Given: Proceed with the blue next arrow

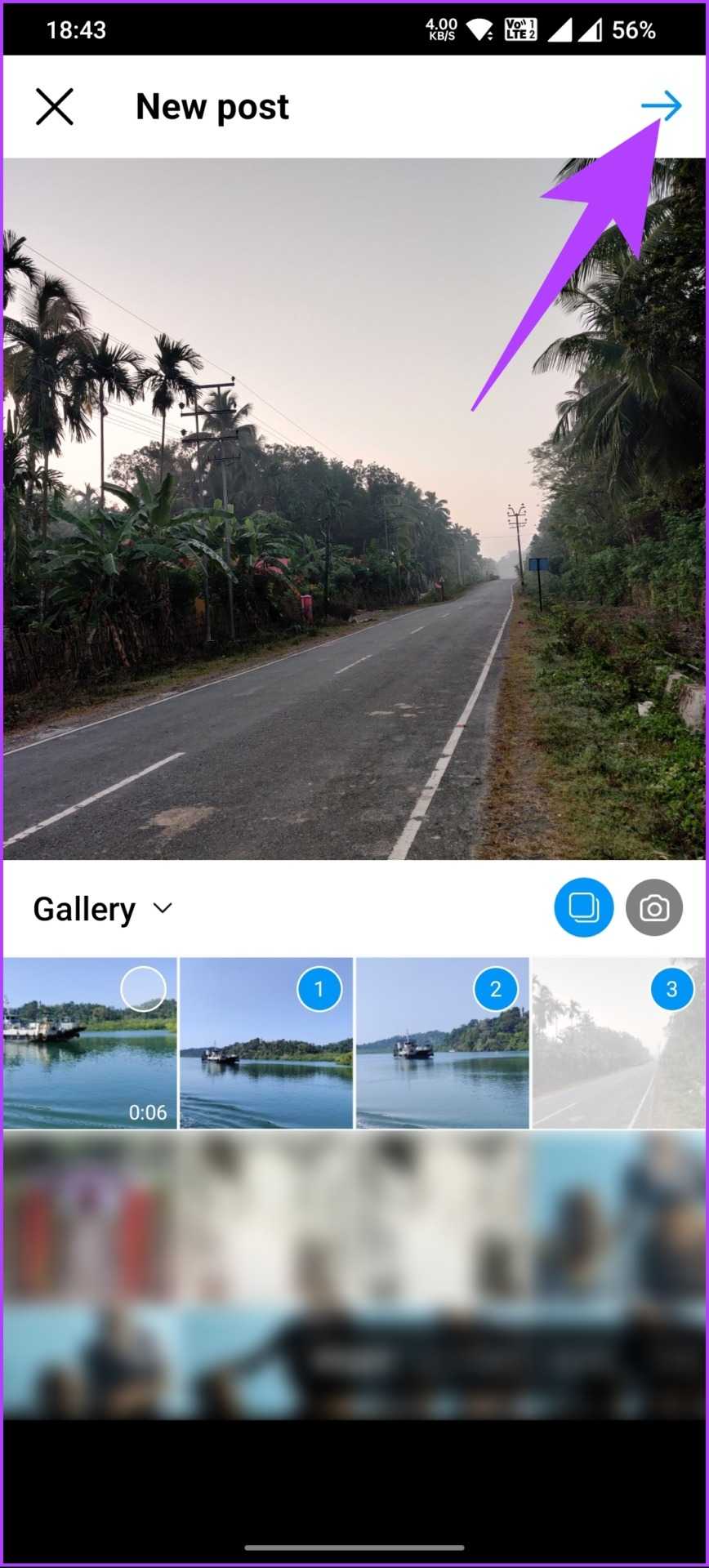Looking at the screenshot, I should [x=661, y=106].
